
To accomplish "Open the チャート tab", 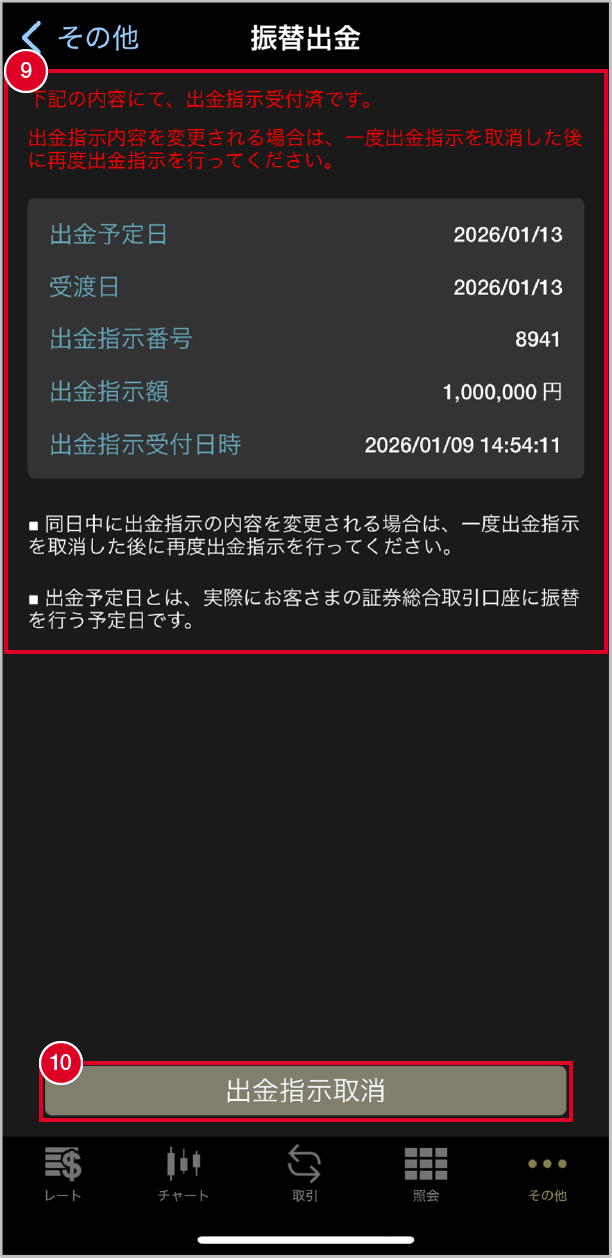I will (184, 1174).
